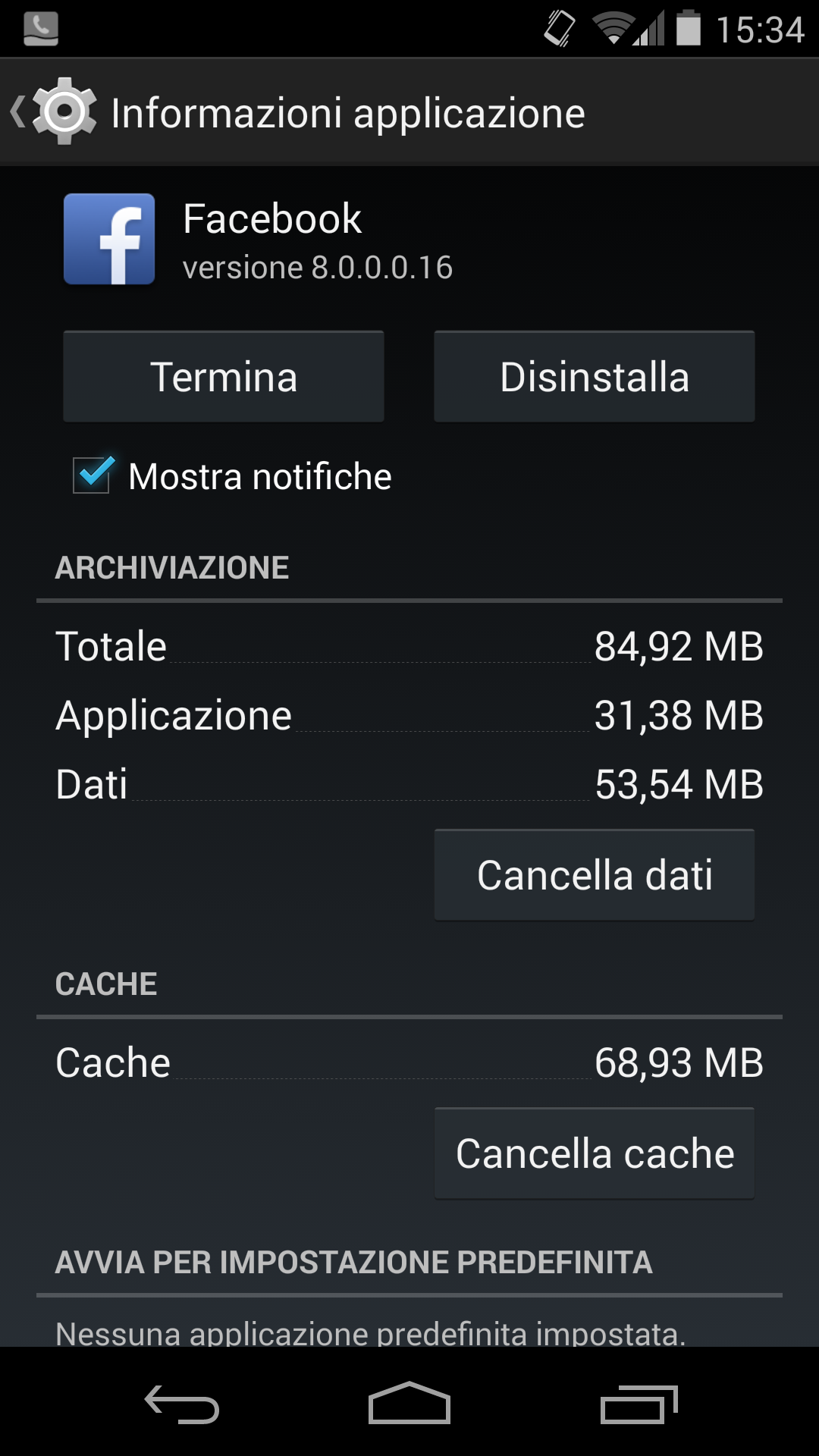Clear the cache with Cancella cache

coord(595,1153)
